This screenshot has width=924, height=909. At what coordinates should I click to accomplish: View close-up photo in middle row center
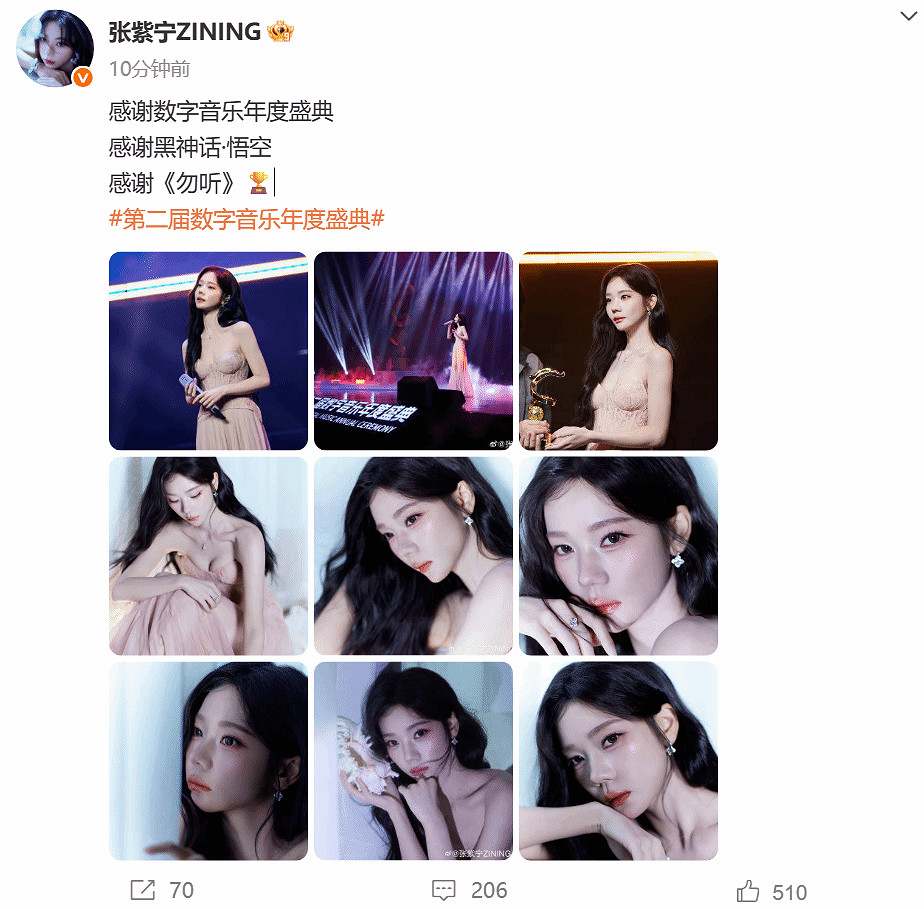[413, 556]
